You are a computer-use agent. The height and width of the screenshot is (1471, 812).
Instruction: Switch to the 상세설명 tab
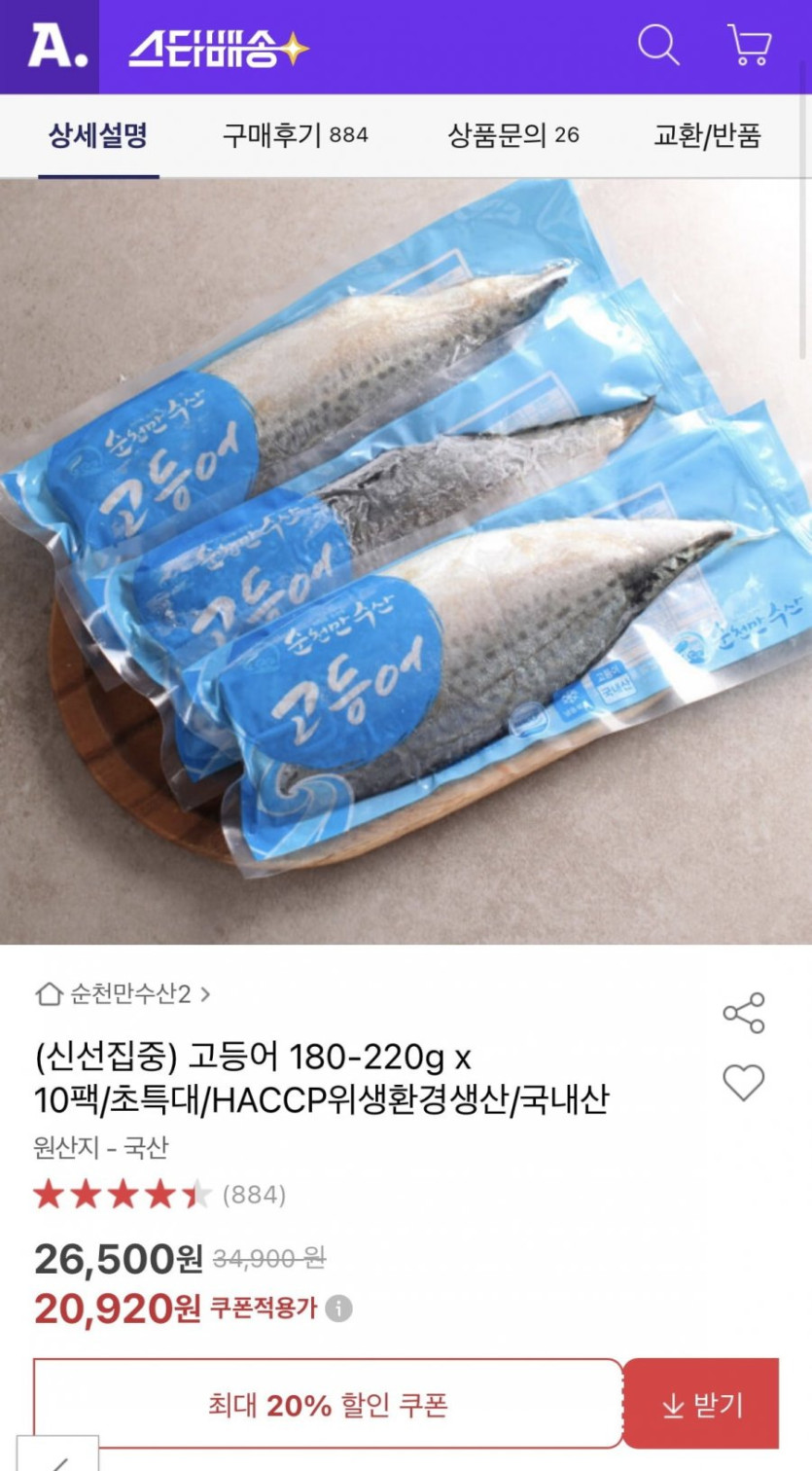(98, 135)
